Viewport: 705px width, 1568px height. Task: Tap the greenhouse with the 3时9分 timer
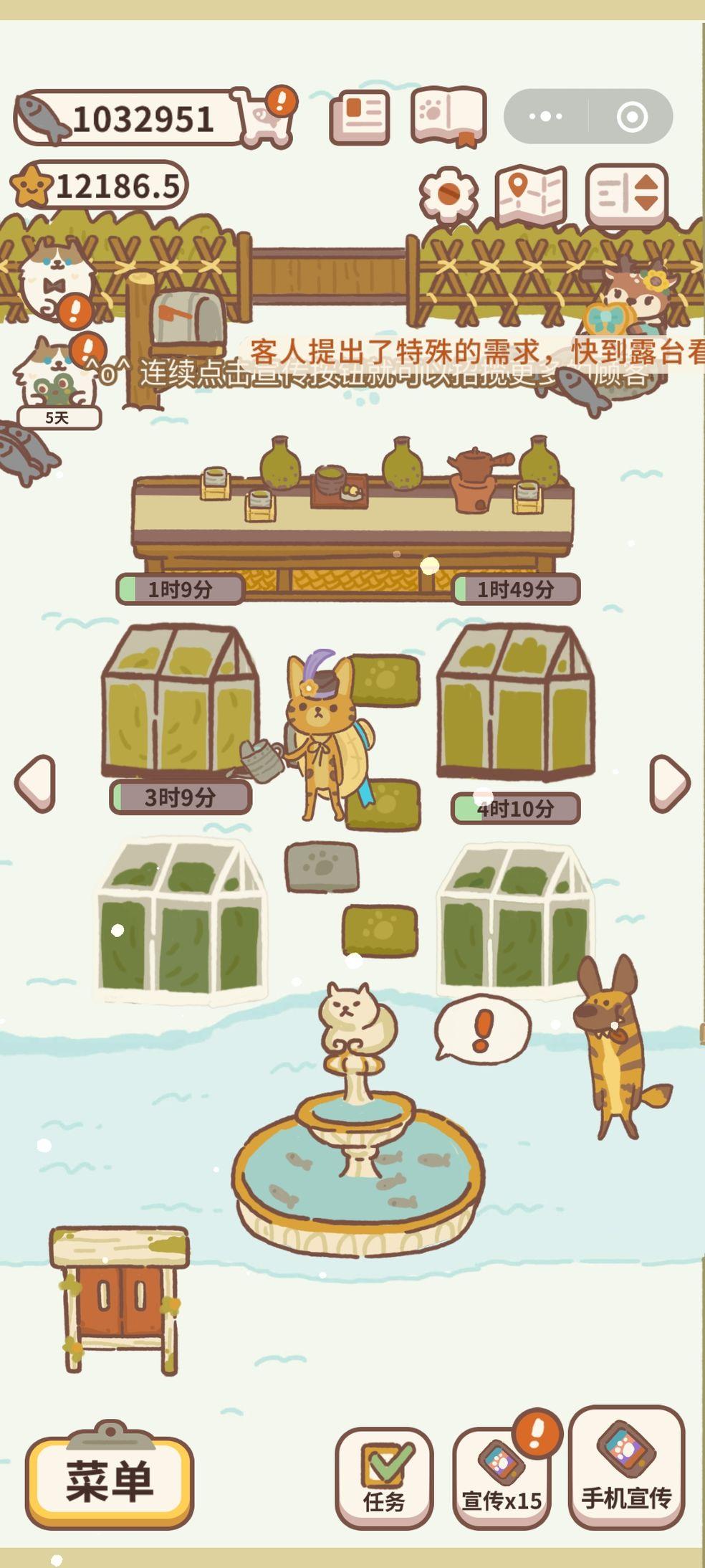click(x=179, y=703)
